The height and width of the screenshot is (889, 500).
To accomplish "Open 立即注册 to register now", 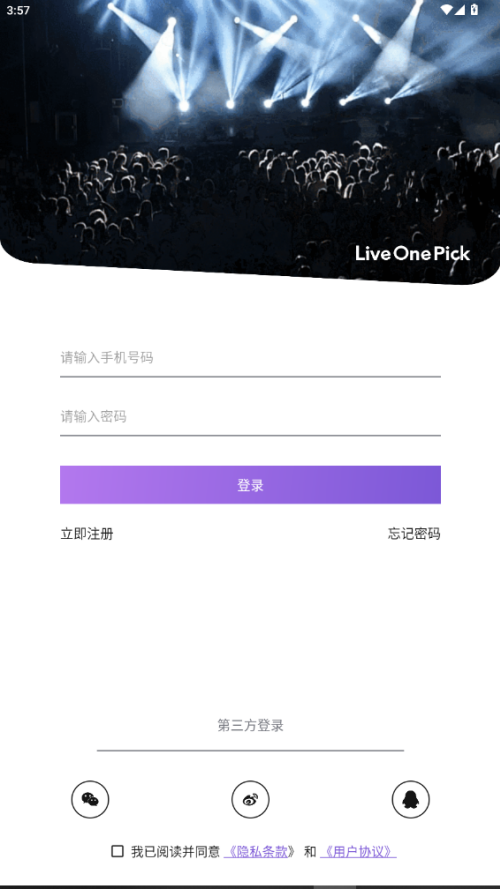I will [87, 534].
